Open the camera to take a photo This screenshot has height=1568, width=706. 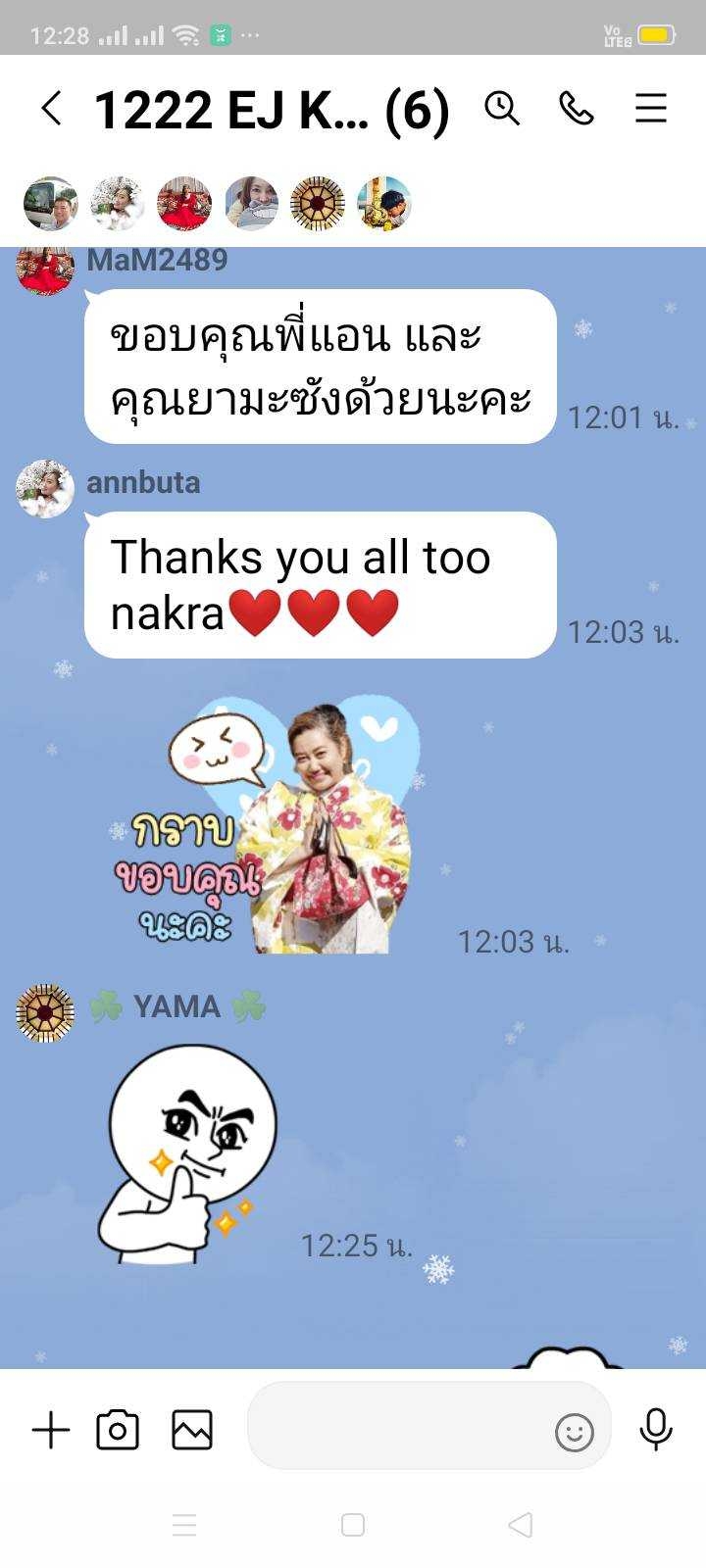click(118, 1430)
